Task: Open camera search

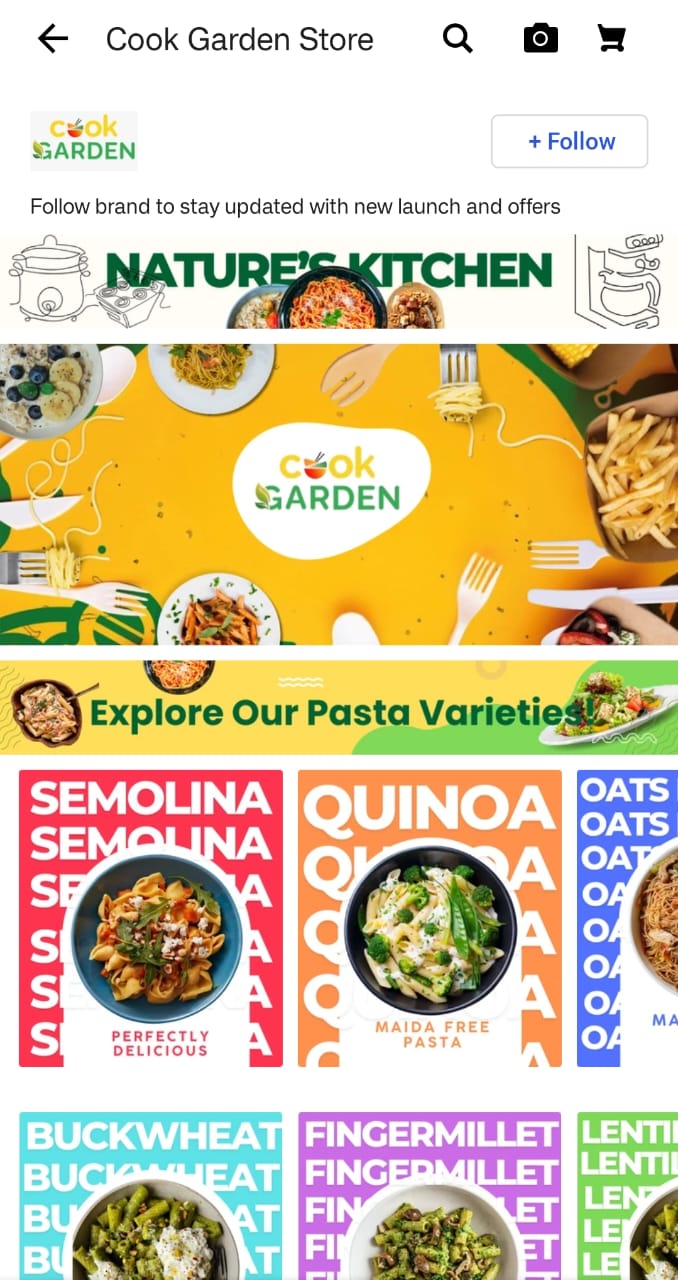Action: (x=540, y=39)
